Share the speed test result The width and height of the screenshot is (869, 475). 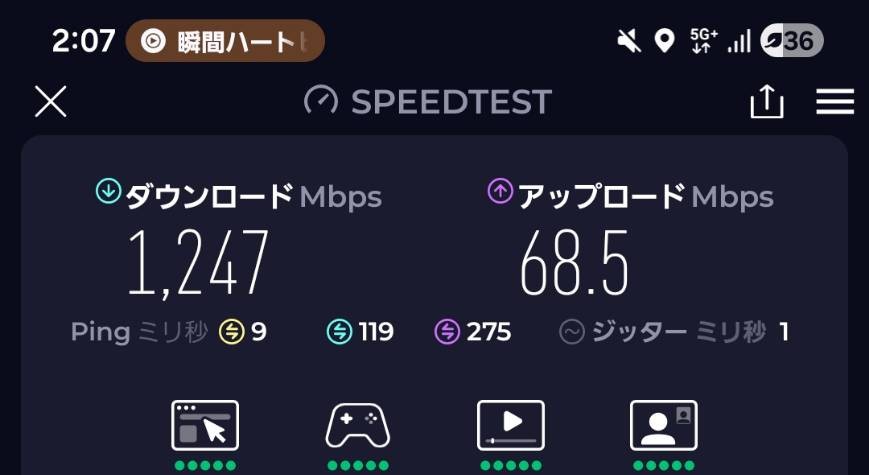tap(767, 101)
